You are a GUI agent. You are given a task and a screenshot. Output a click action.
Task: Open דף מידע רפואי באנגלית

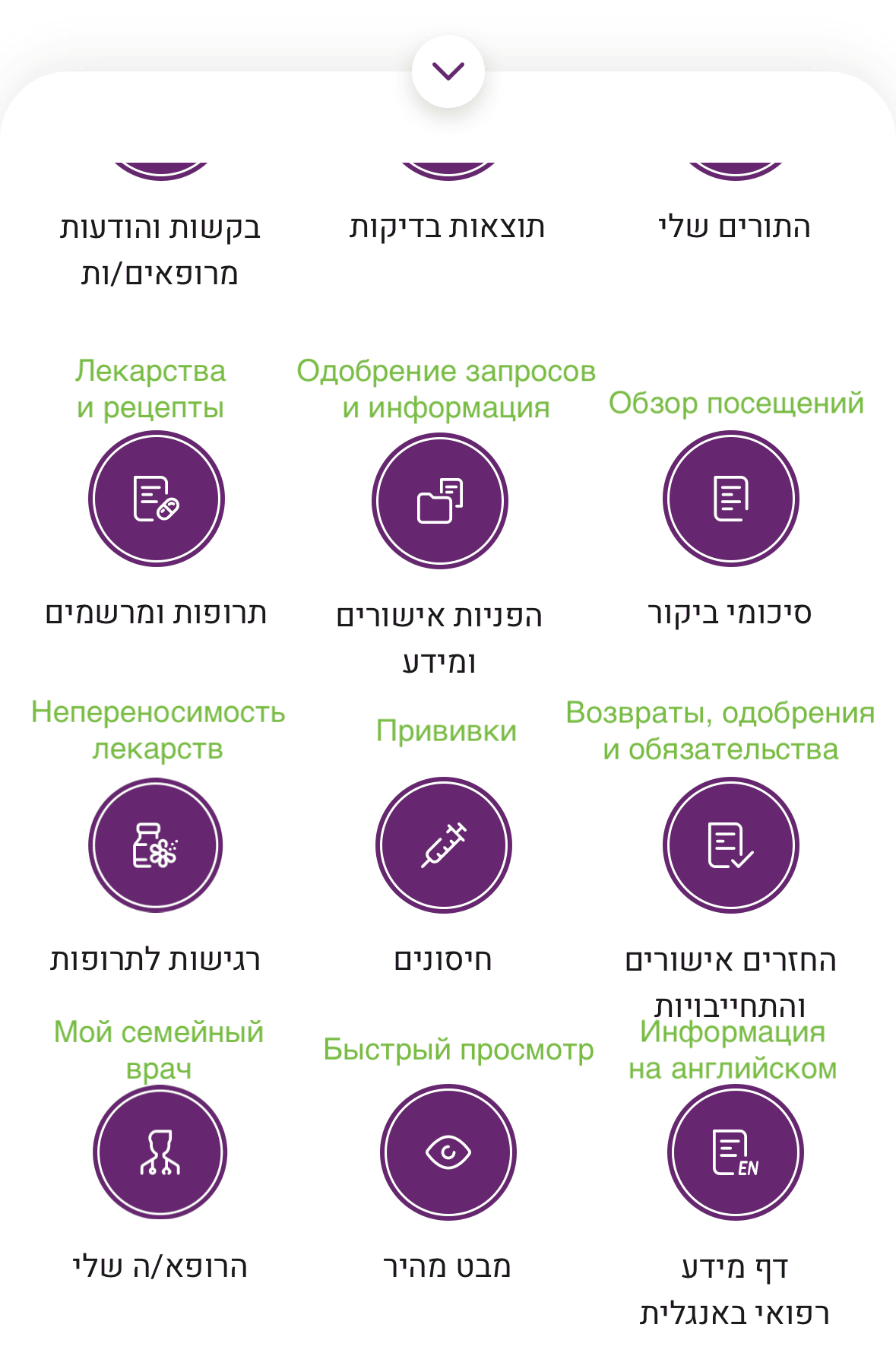[735, 1152]
